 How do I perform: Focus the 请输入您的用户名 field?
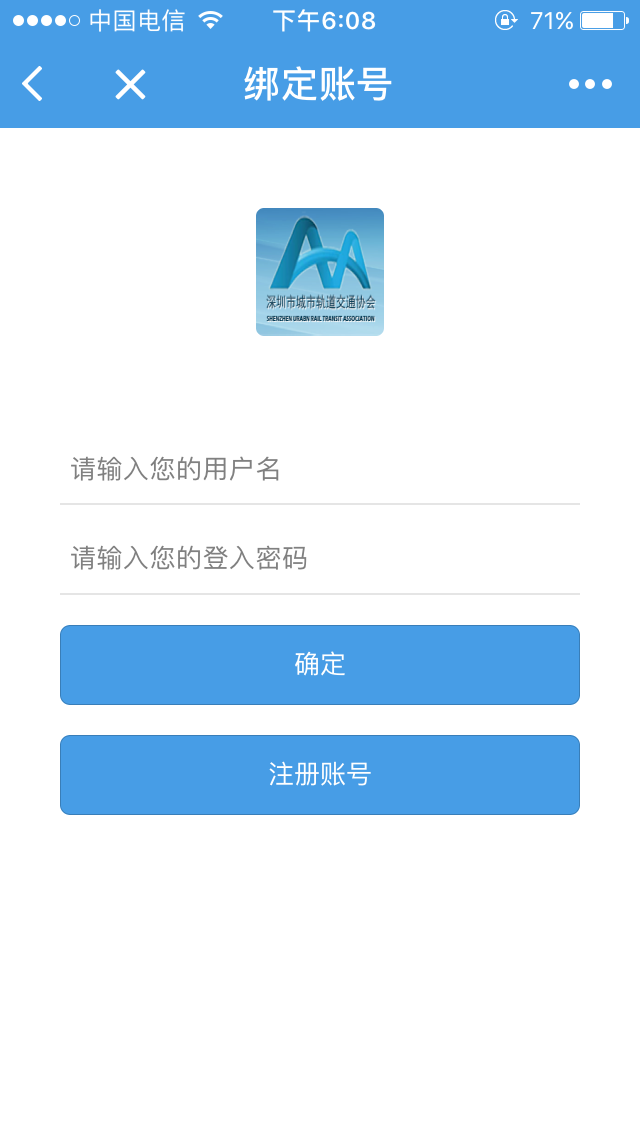pyautogui.click(x=320, y=469)
